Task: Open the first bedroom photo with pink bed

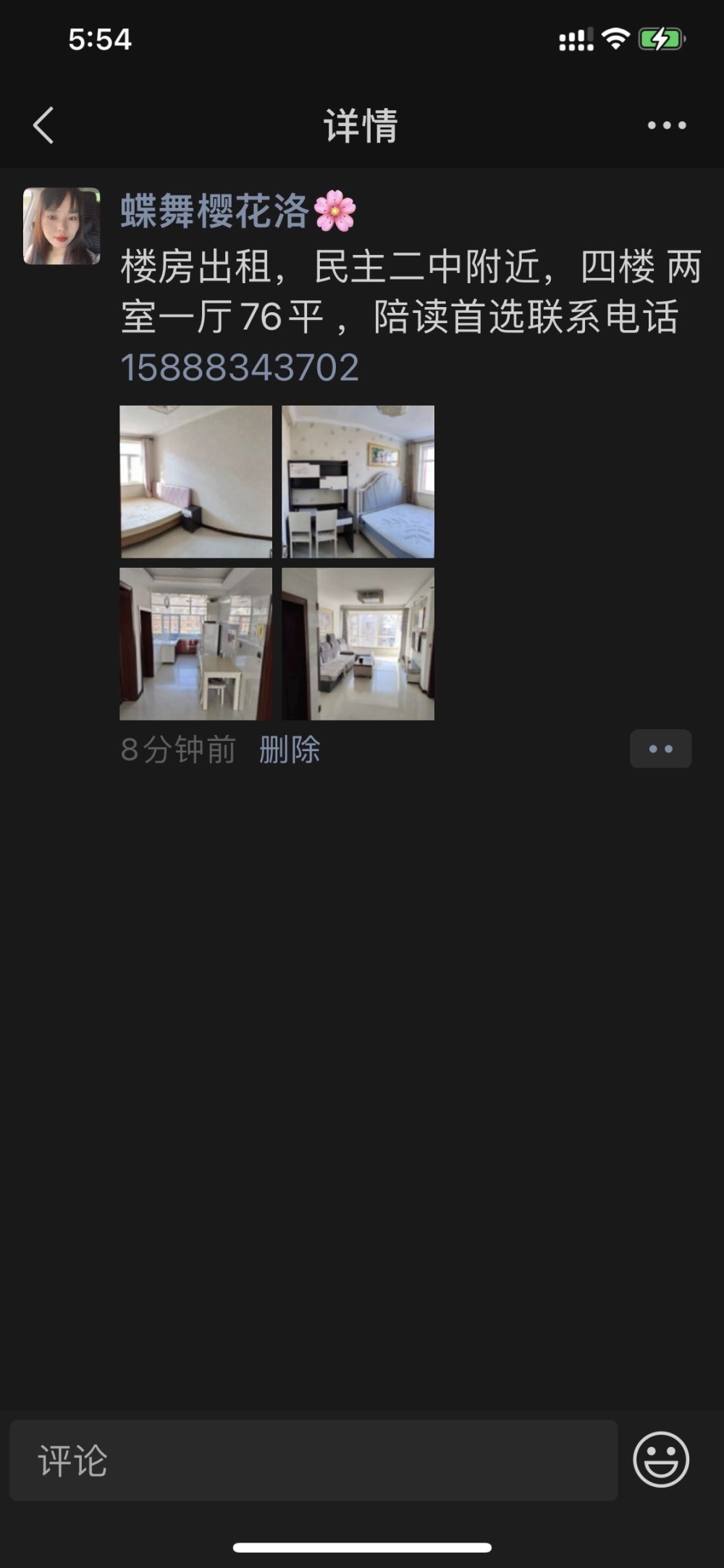Action: coord(196,482)
